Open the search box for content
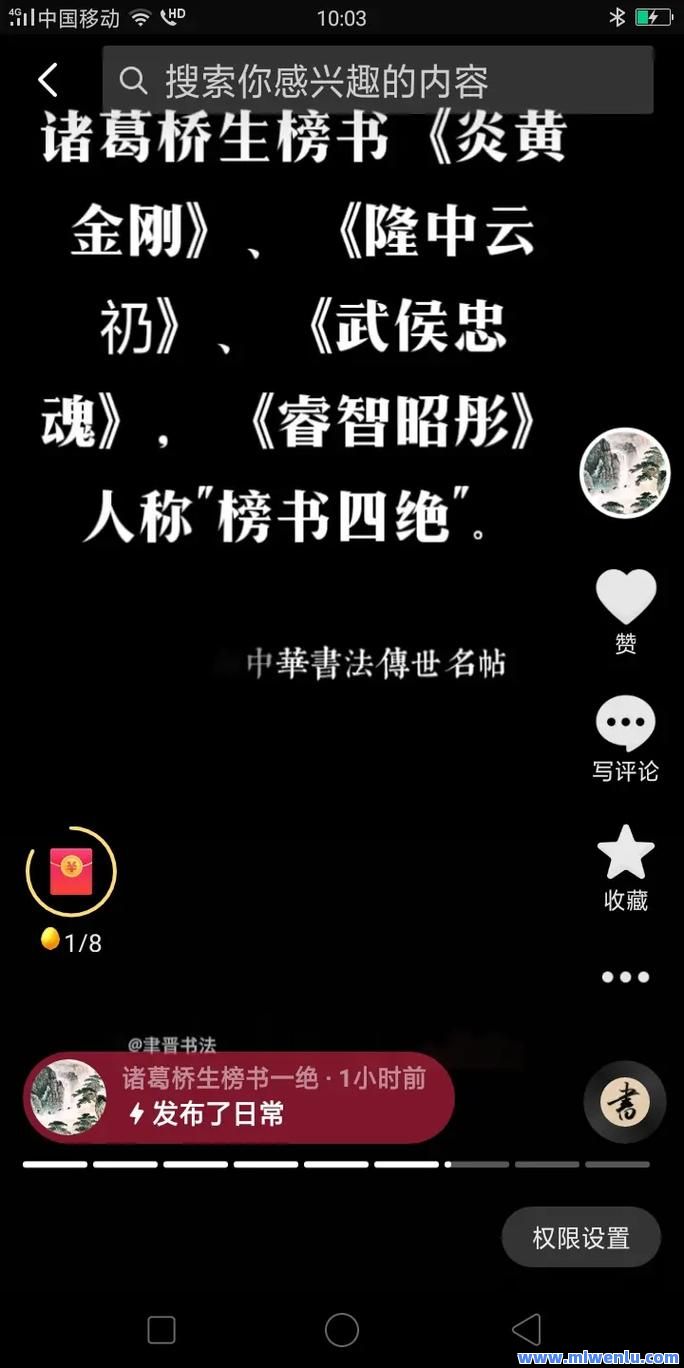684x1368 pixels. (x=378, y=80)
